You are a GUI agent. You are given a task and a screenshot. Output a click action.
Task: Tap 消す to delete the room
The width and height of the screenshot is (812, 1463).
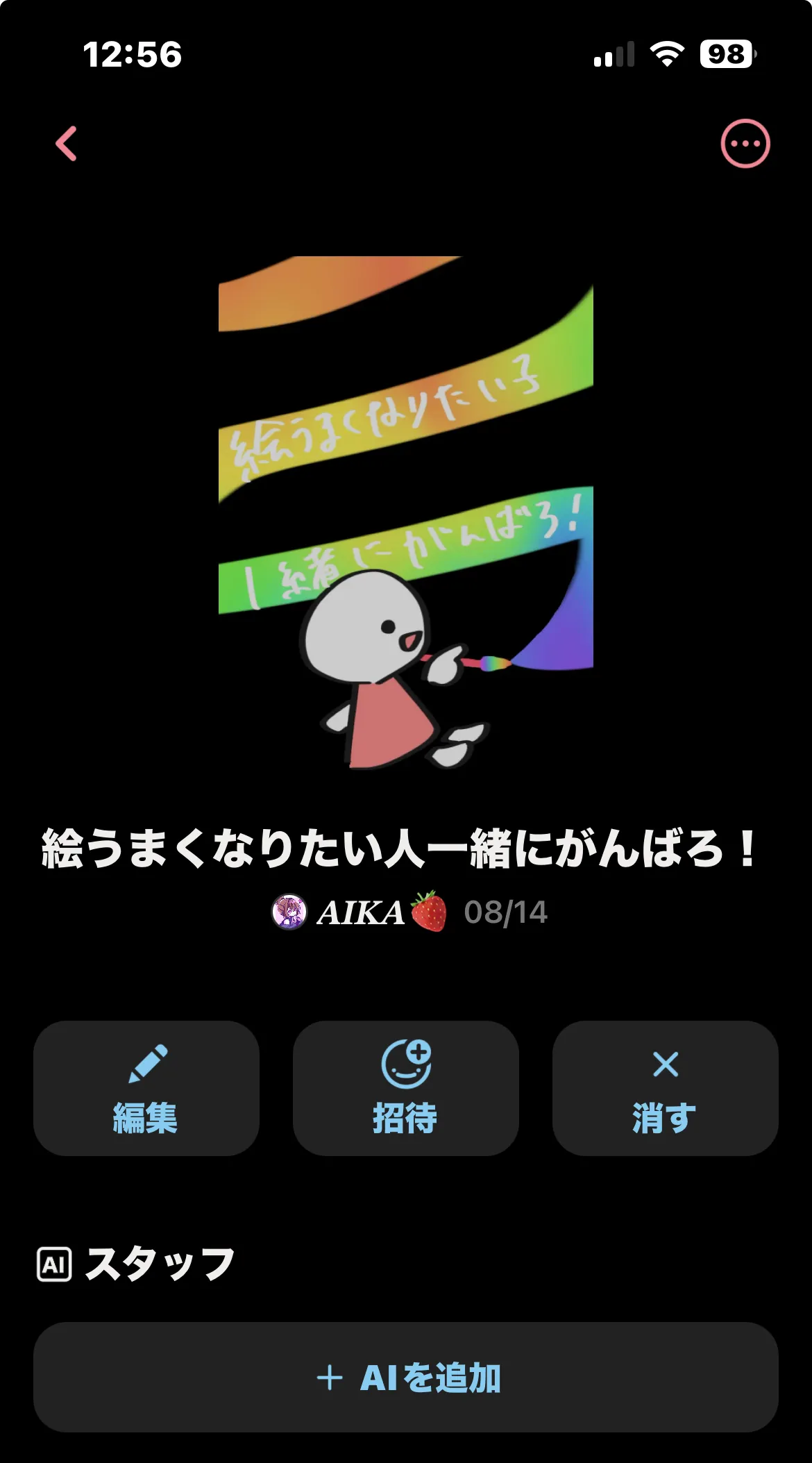[665, 1088]
